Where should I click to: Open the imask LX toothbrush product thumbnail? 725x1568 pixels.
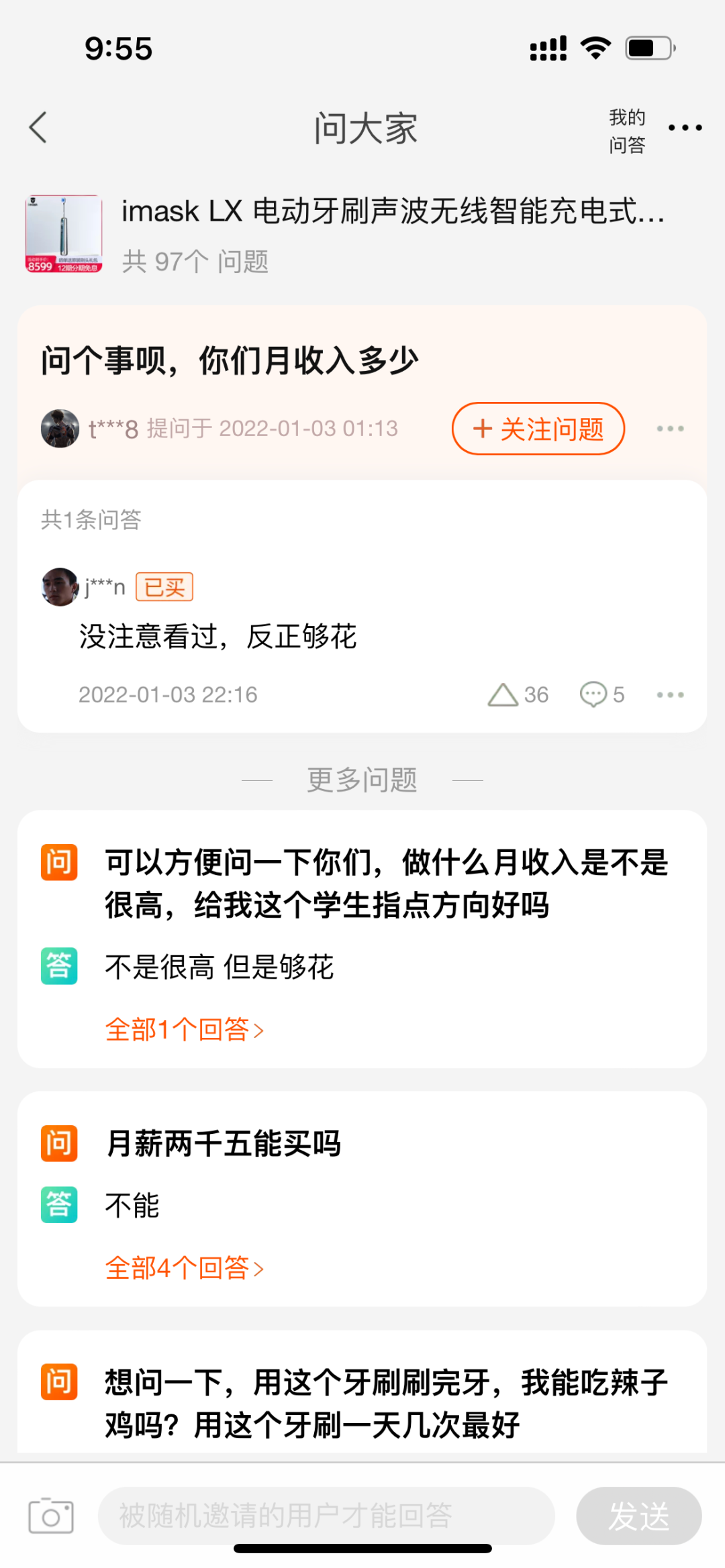(64, 233)
